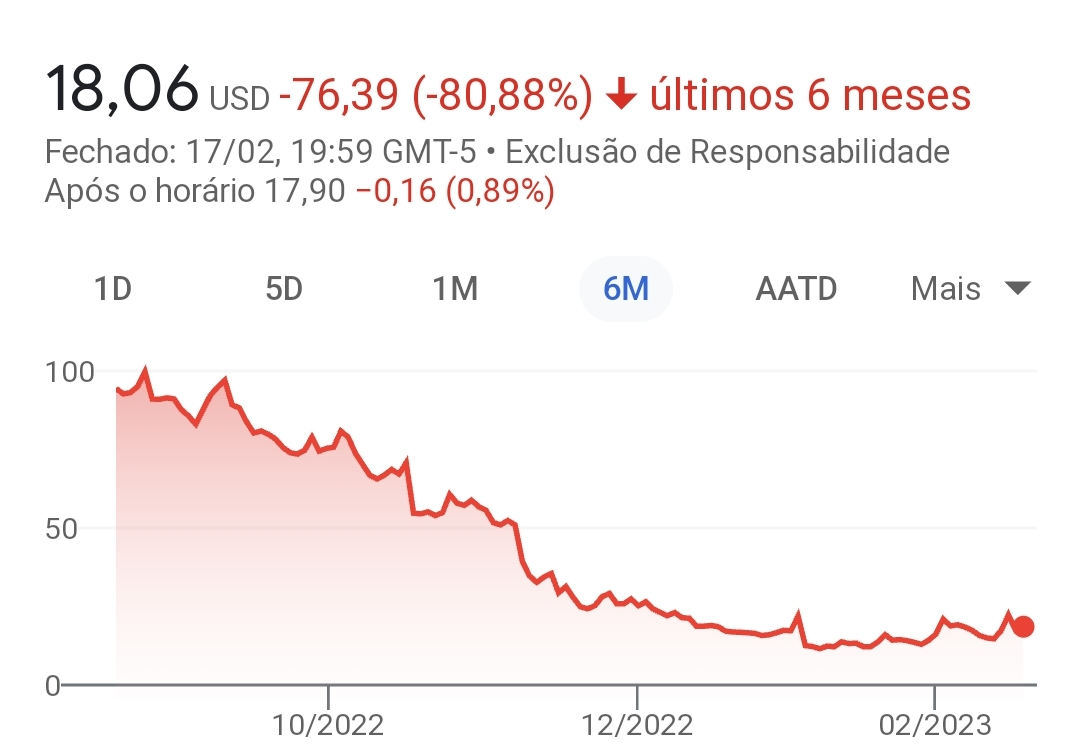Image resolution: width=1080 pixels, height=747 pixels.
Task: Switch to the 1D time range
Action: coord(113,290)
